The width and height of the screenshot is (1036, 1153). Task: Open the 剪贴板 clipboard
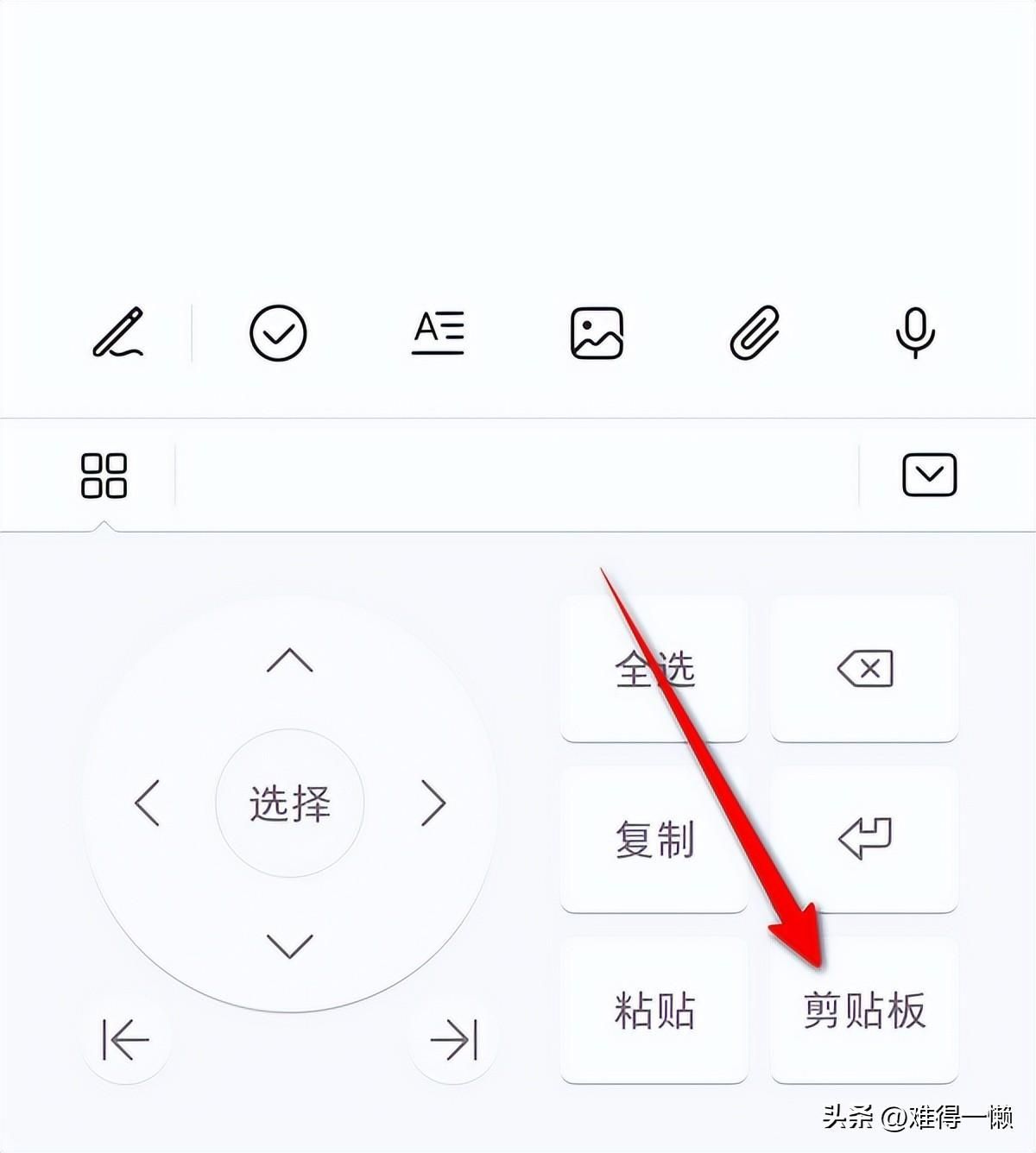pyautogui.click(x=864, y=1010)
